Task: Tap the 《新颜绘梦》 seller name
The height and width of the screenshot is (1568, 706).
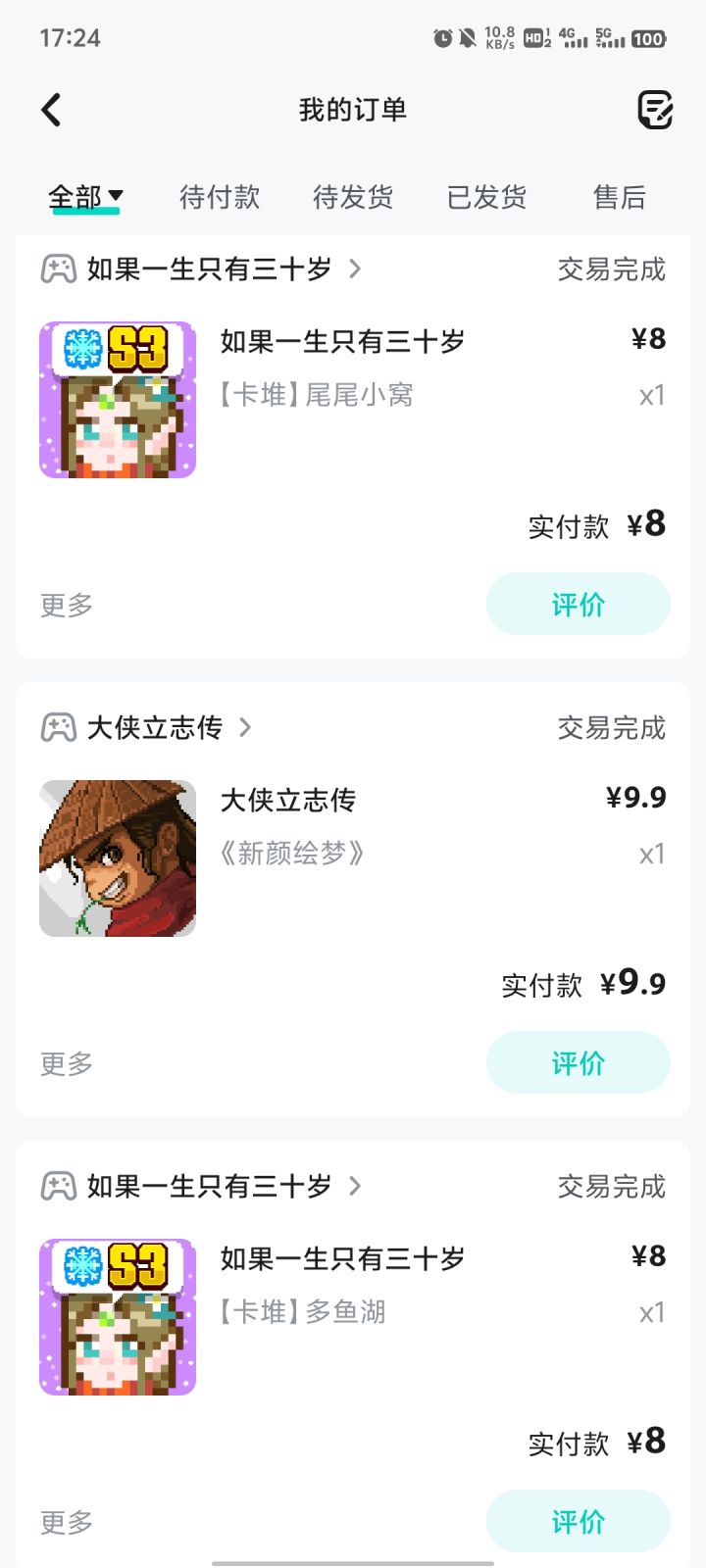Action: click(x=292, y=854)
